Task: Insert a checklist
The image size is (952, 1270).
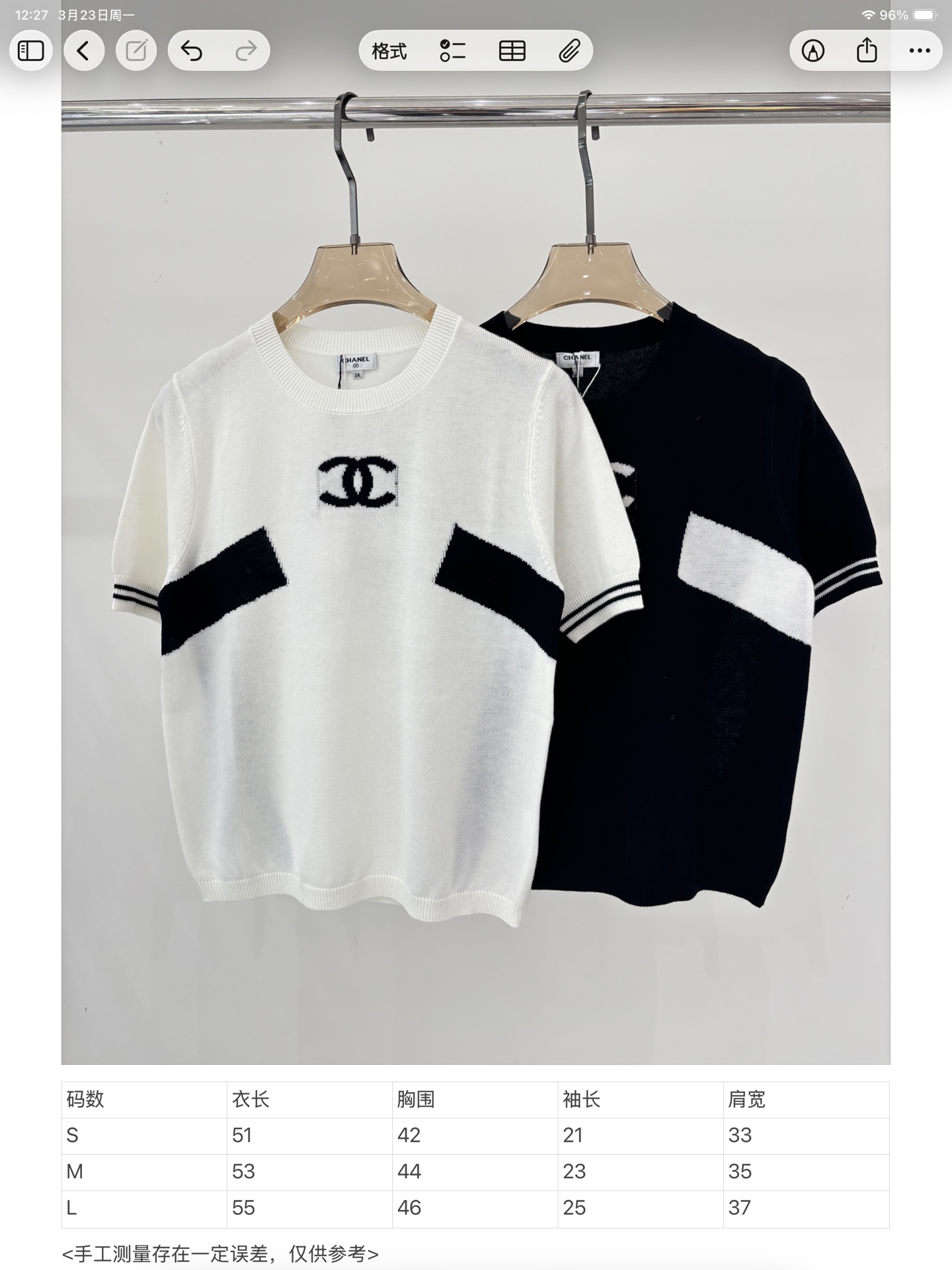Action: pos(453,51)
